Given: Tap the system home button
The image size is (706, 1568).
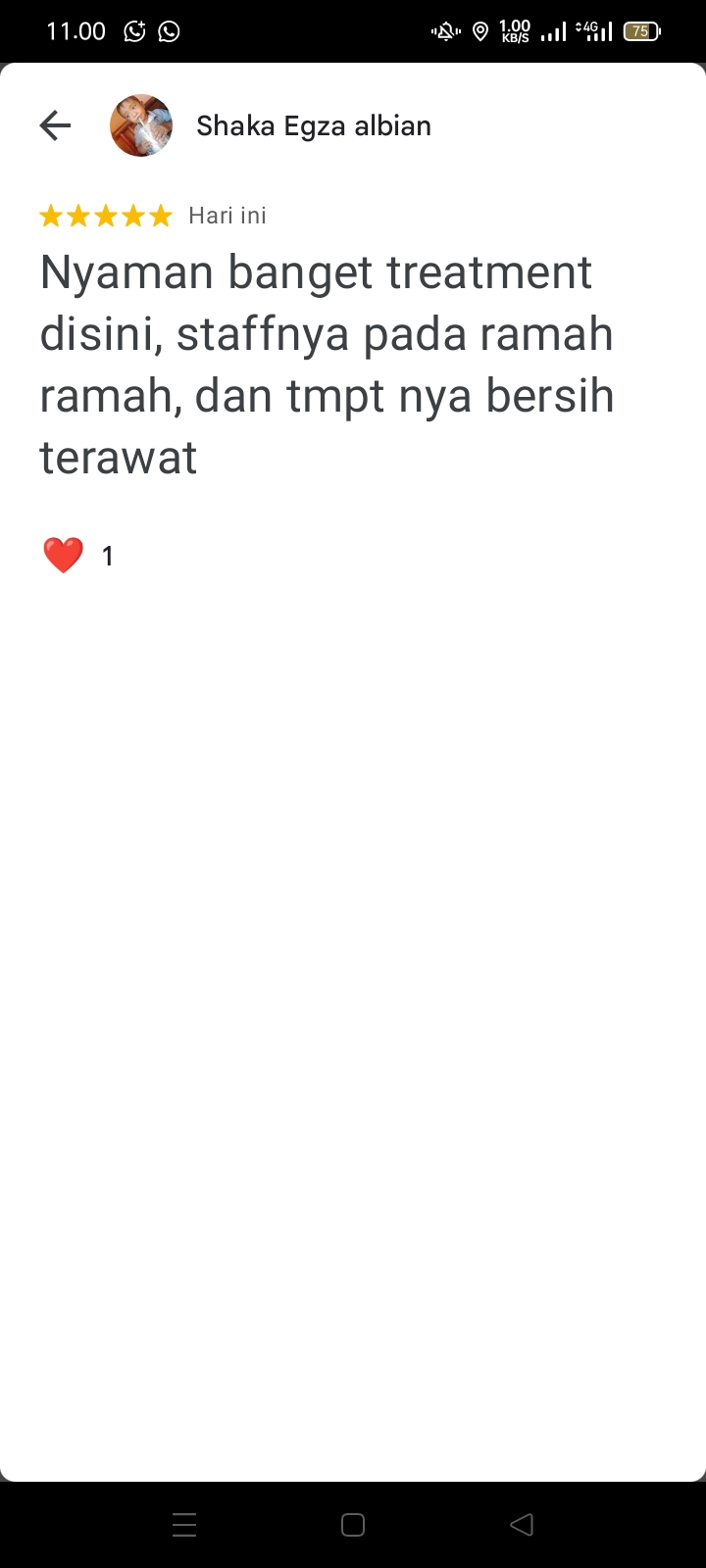Looking at the screenshot, I should tap(353, 1525).
